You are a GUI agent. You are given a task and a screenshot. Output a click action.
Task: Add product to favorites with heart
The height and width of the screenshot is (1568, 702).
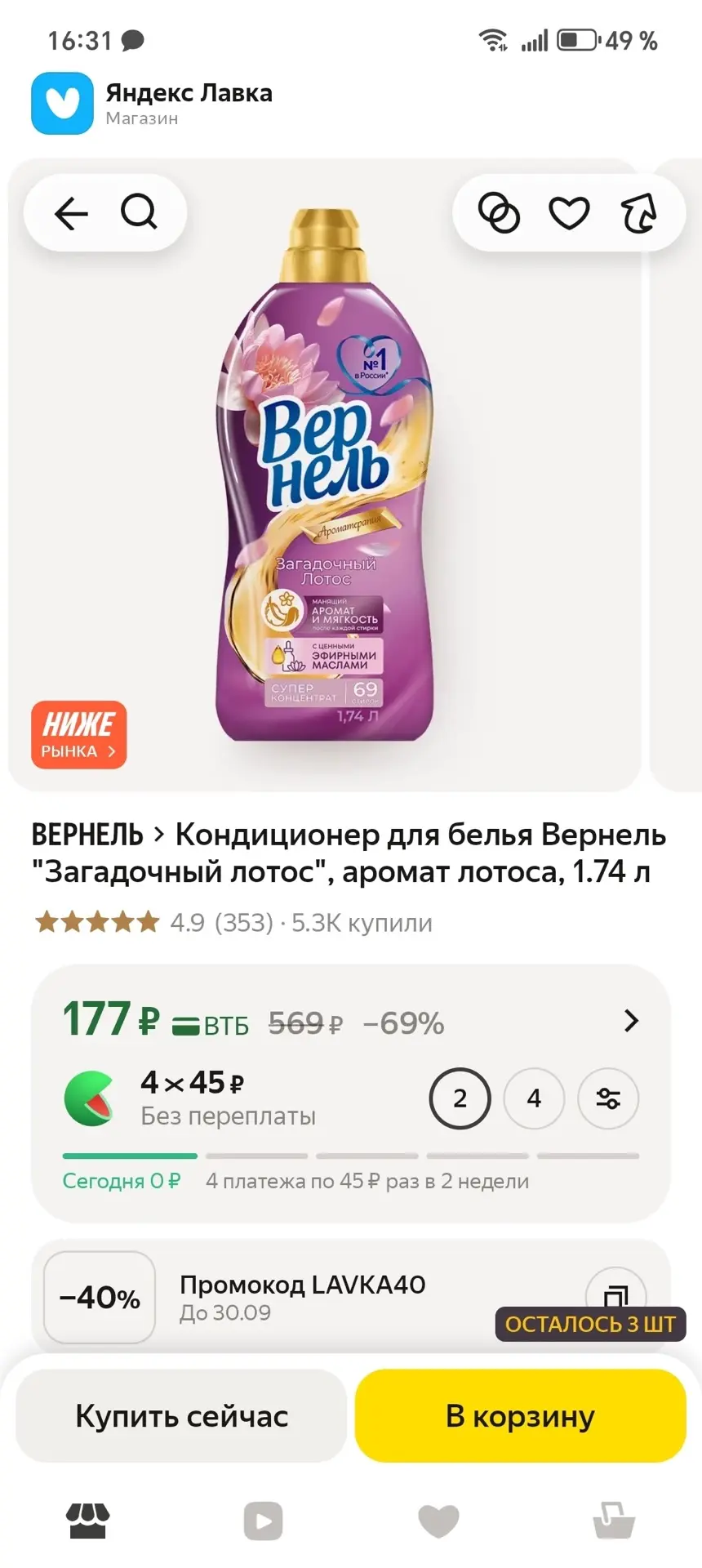point(569,213)
